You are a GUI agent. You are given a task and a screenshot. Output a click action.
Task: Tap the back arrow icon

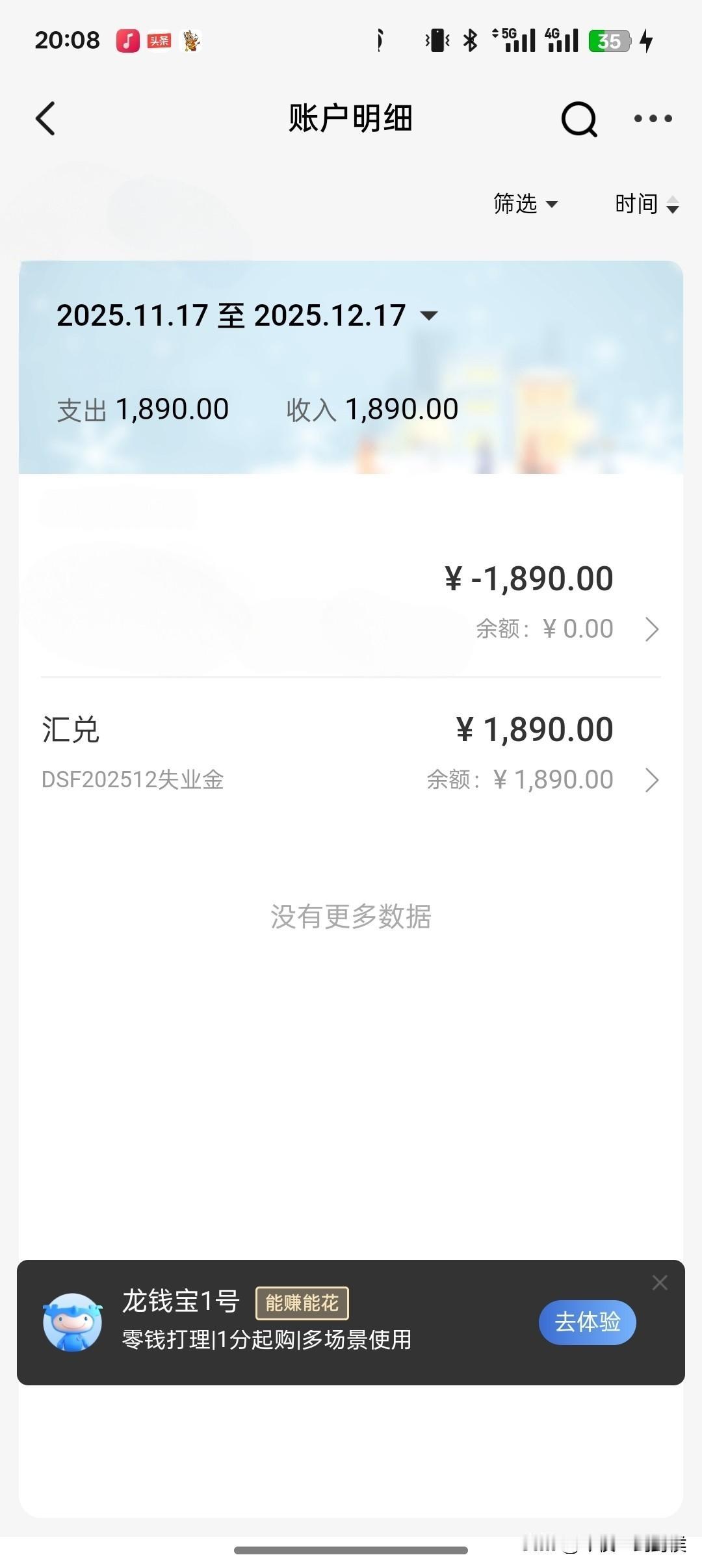click(44, 119)
